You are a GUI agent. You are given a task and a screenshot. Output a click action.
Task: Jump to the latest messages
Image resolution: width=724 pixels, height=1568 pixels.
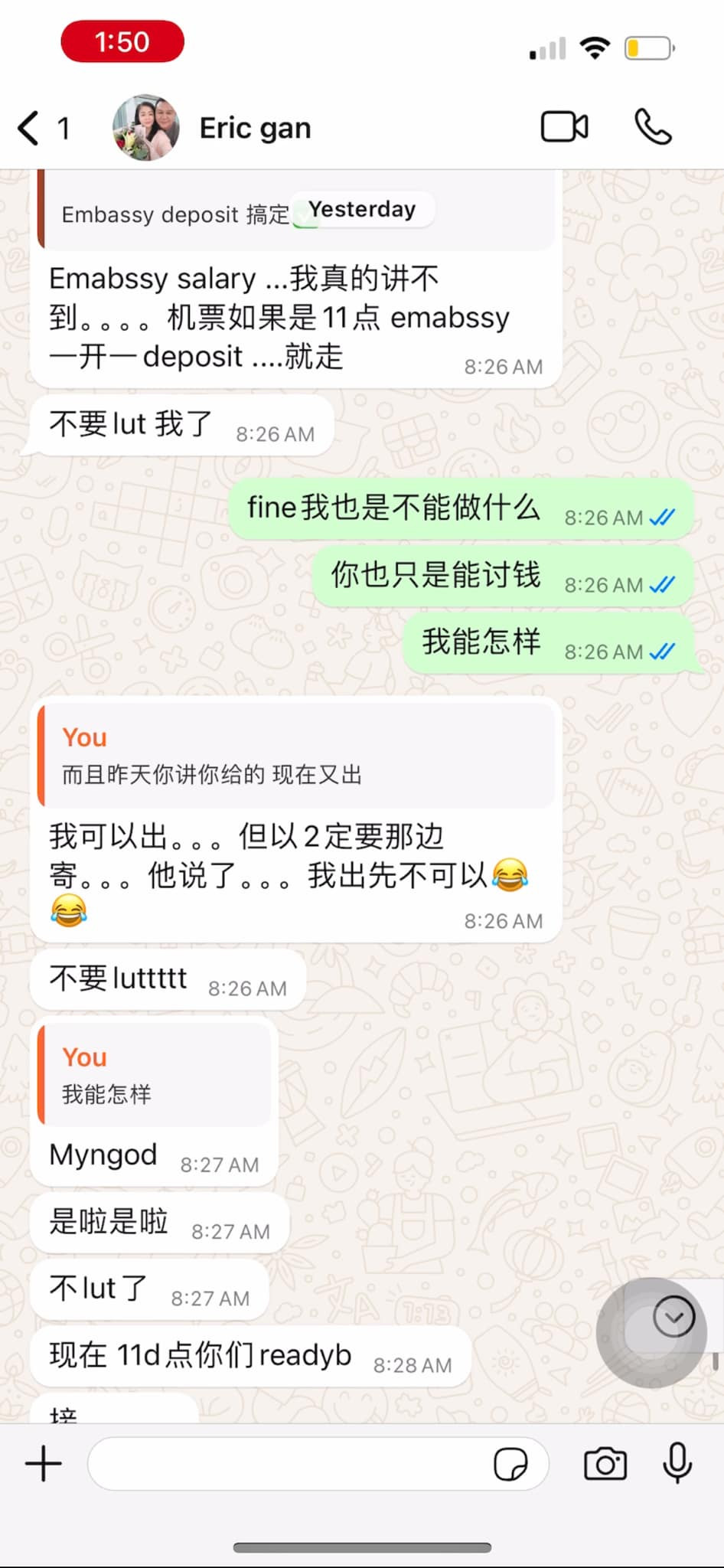coord(673,1317)
